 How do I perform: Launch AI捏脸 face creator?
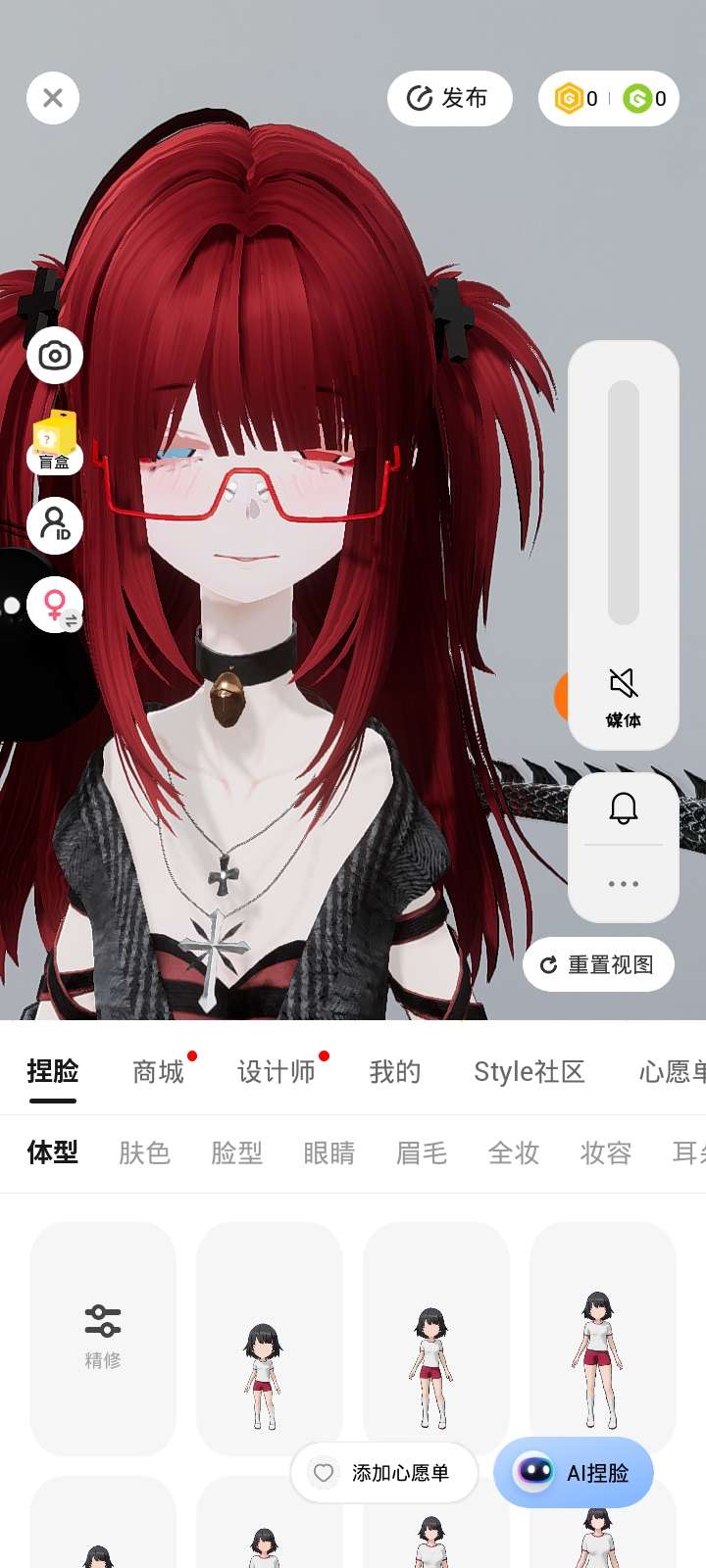coord(574,1473)
